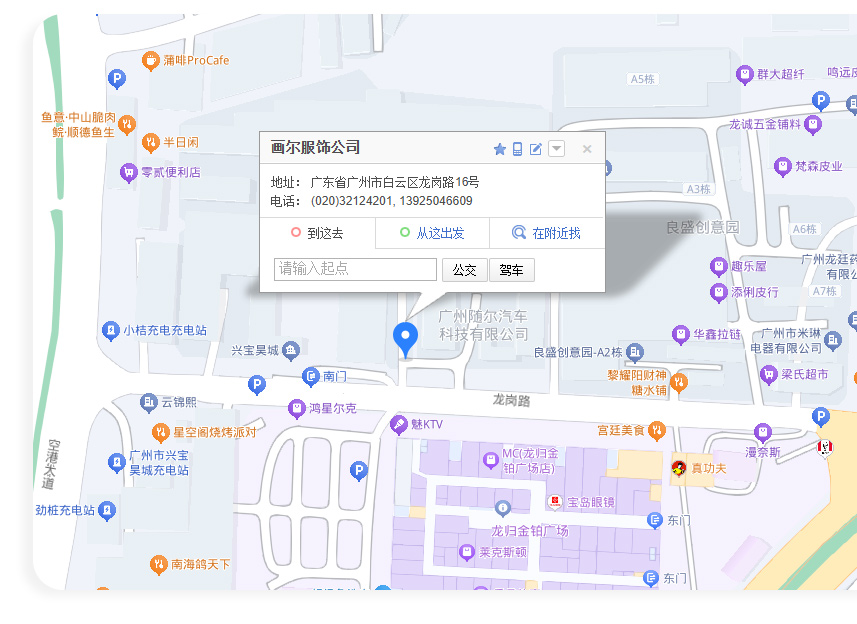Tap the 宝岛眼镜 shop marker
The image size is (857, 624).
pyautogui.click(x=554, y=500)
